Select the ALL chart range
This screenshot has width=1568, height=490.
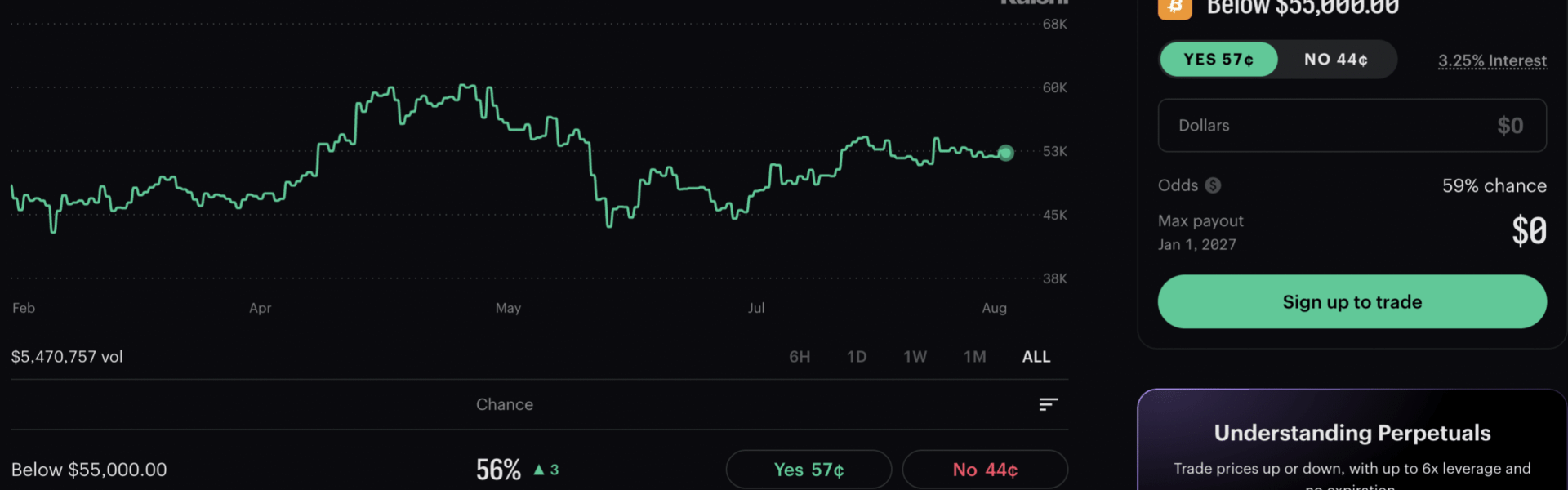[1036, 357]
